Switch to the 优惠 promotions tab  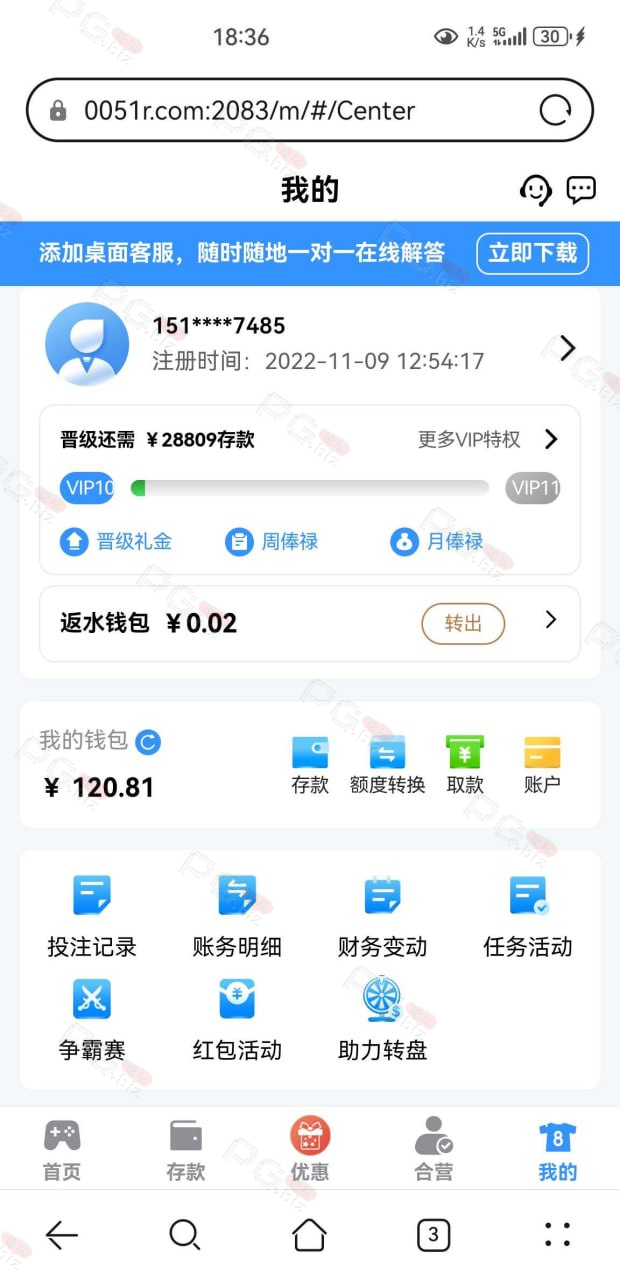[310, 1151]
